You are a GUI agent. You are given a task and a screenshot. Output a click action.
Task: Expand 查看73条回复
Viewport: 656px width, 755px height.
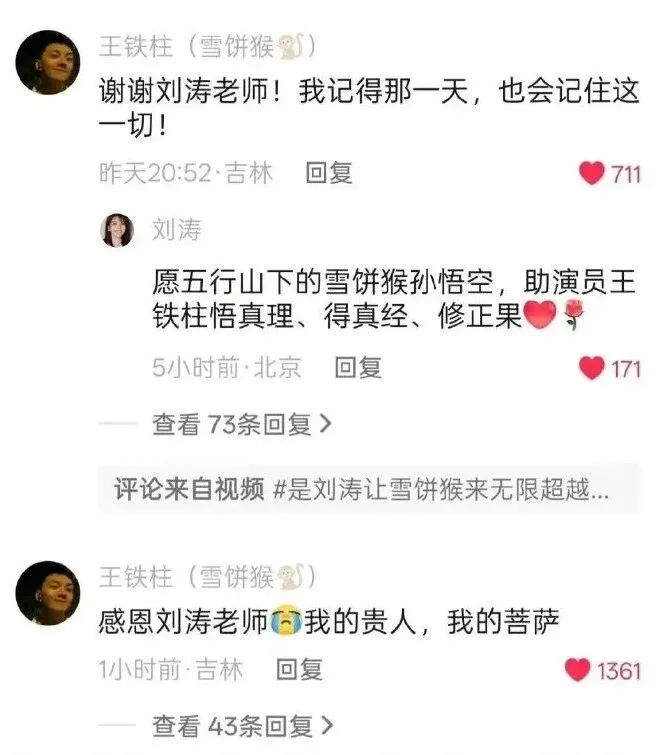point(242,424)
